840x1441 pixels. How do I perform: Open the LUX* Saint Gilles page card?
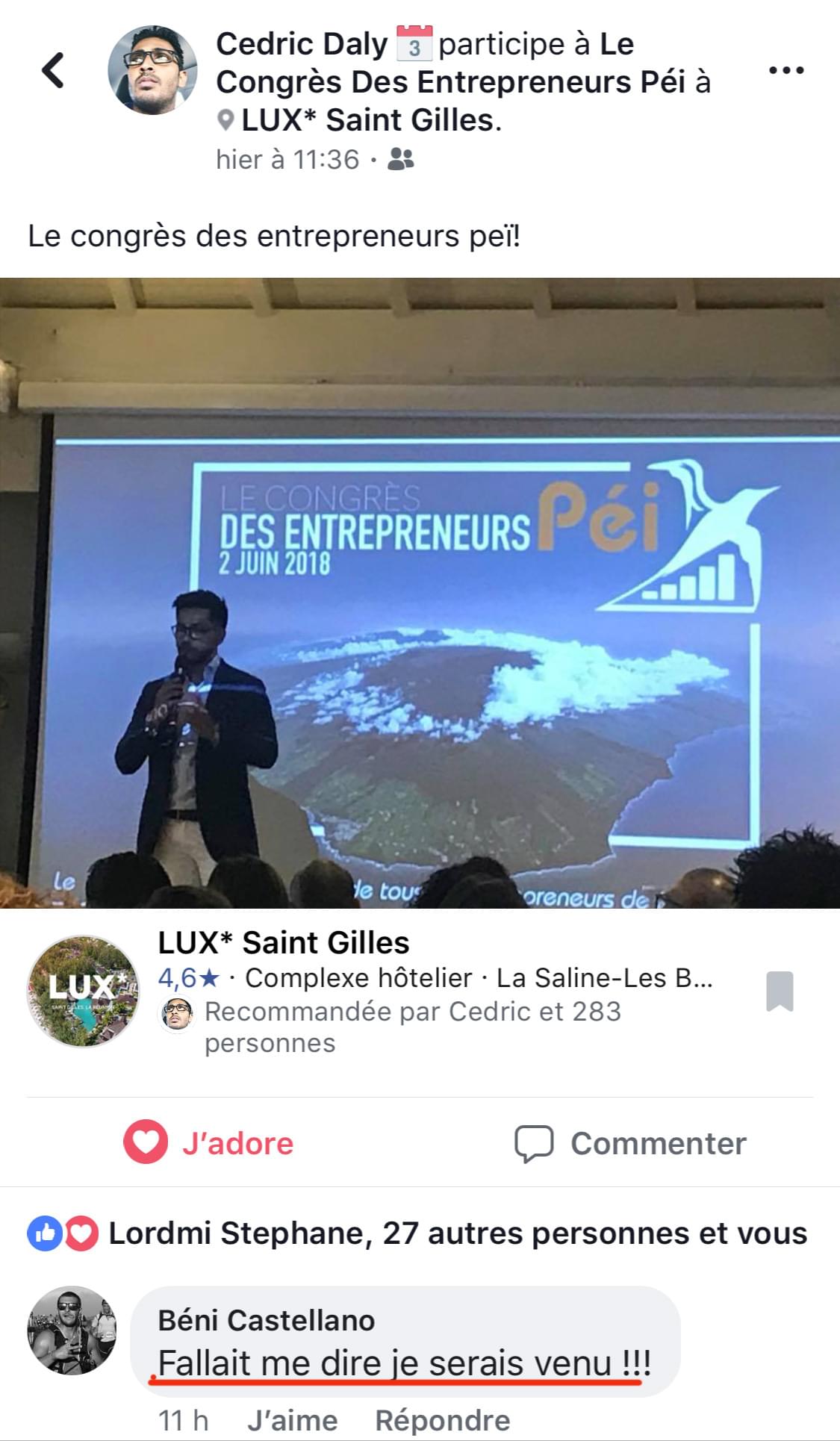point(284,943)
